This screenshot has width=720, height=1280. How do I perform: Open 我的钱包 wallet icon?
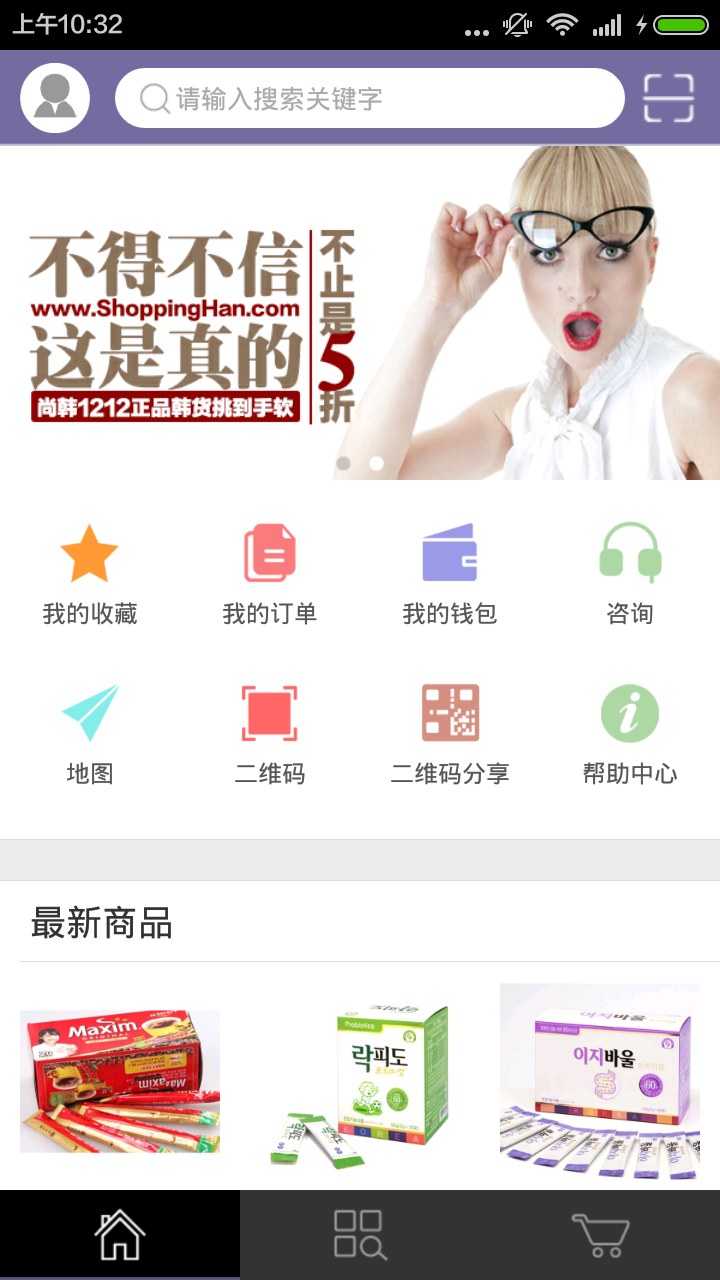[450, 552]
